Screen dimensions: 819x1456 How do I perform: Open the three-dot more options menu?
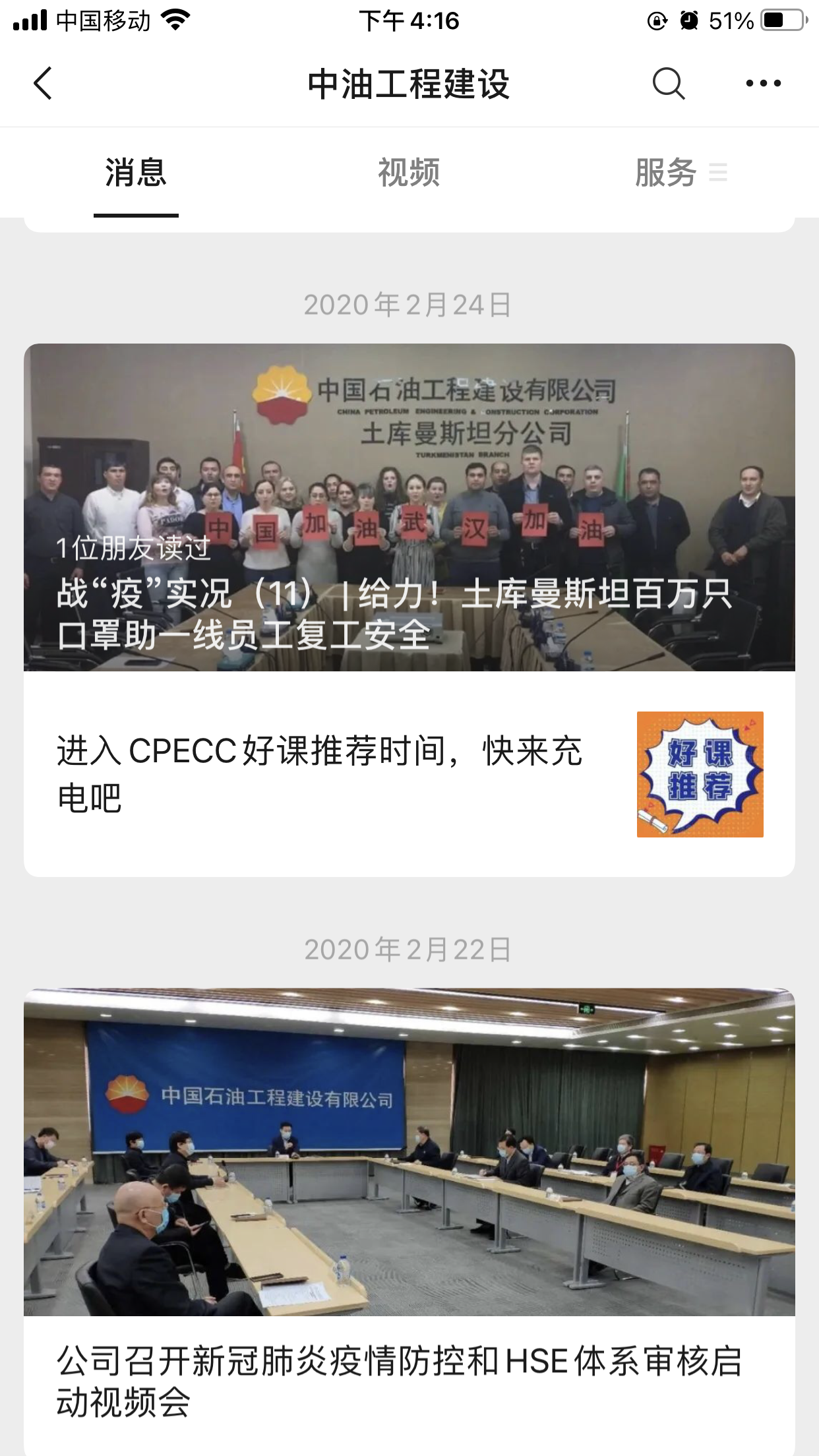763,84
